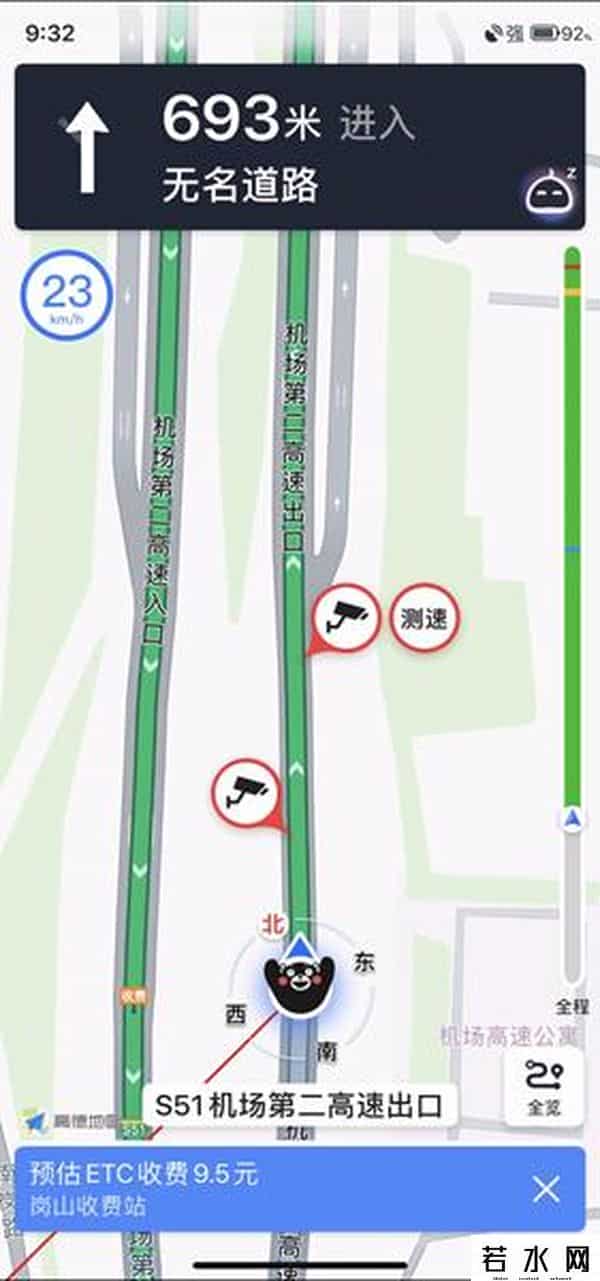Tap the 全览 route overview button
This screenshot has height=1281, width=600.
coord(544,1086)
